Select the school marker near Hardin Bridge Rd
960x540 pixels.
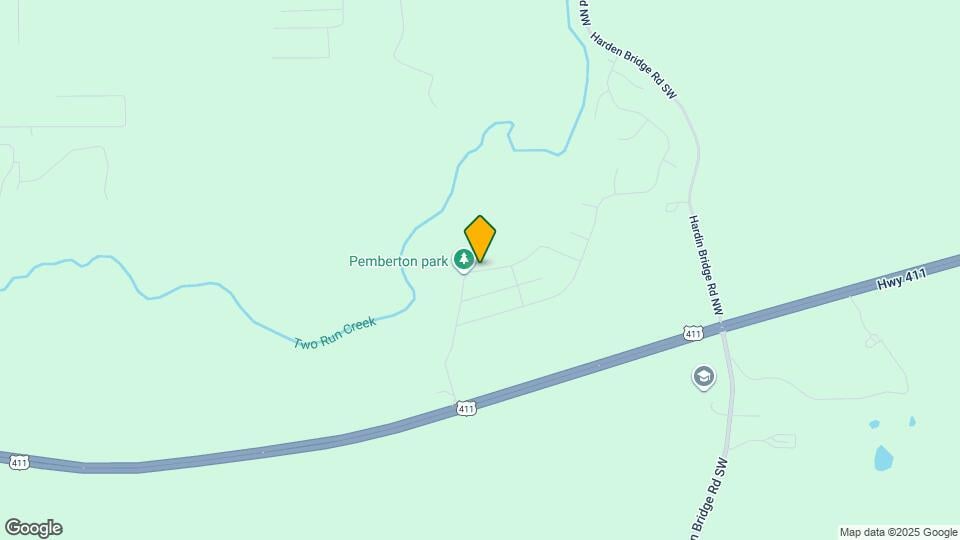703,377
